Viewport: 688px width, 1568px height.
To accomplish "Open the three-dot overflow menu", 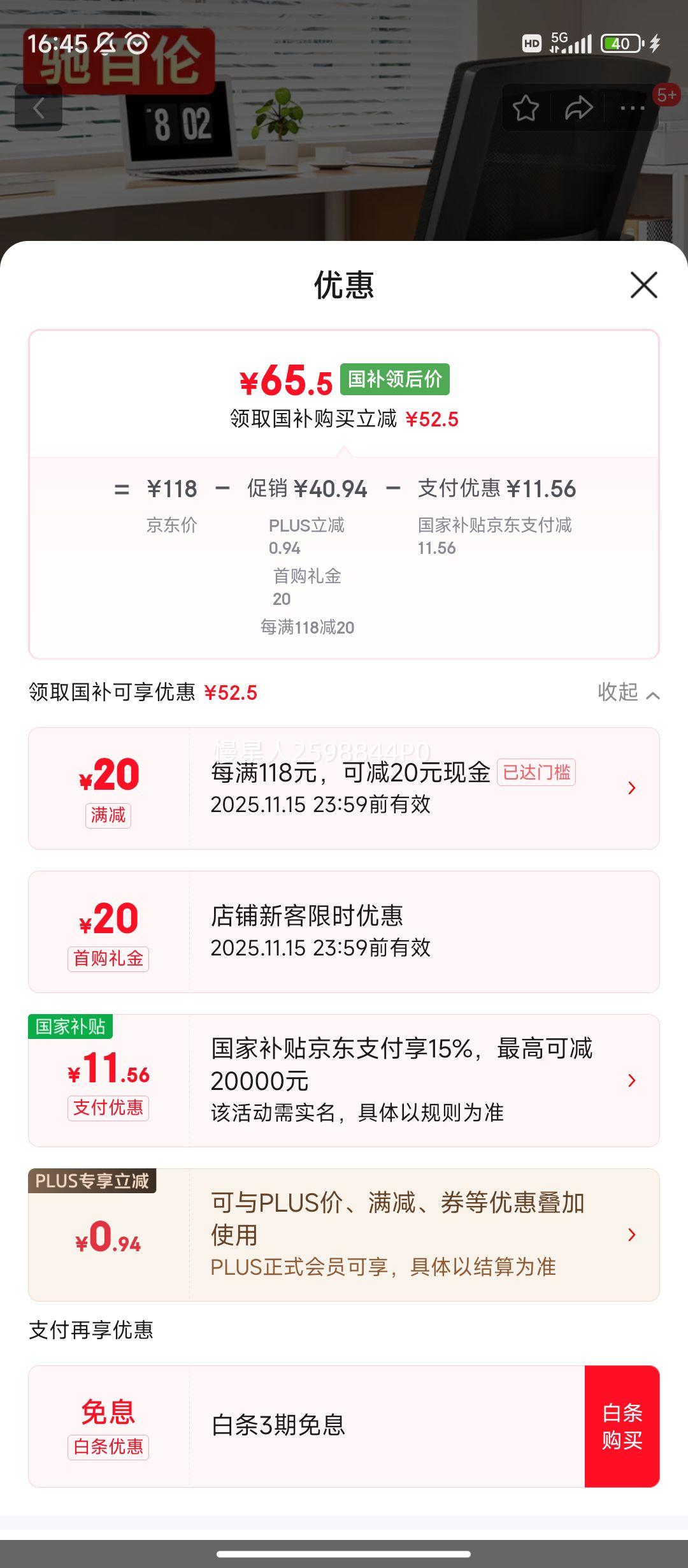I will [x=632, y=108].
